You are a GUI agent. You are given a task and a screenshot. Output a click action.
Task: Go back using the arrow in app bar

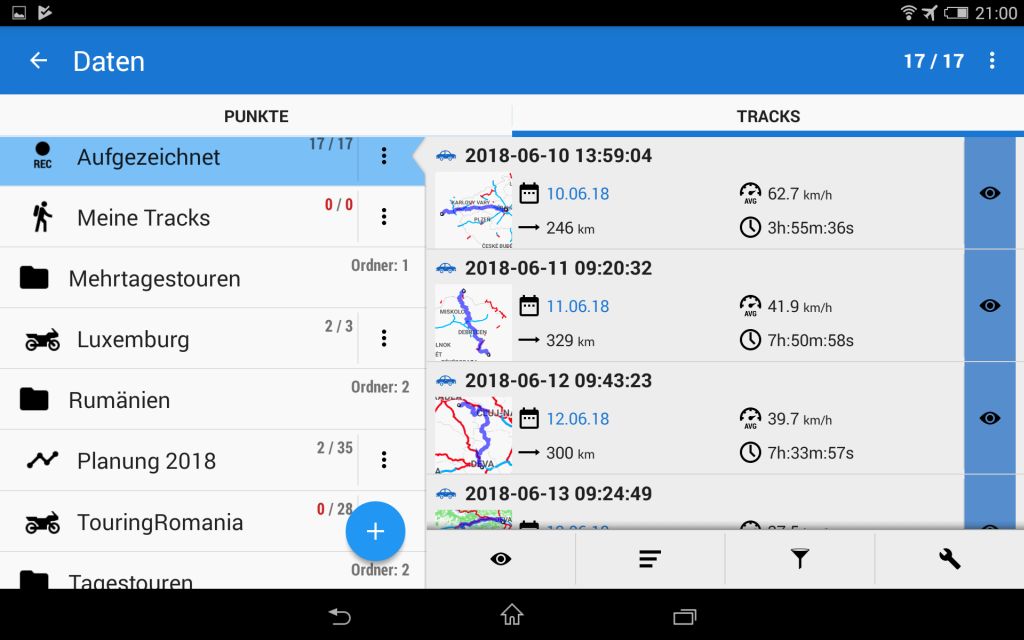[x=38, y=61]
